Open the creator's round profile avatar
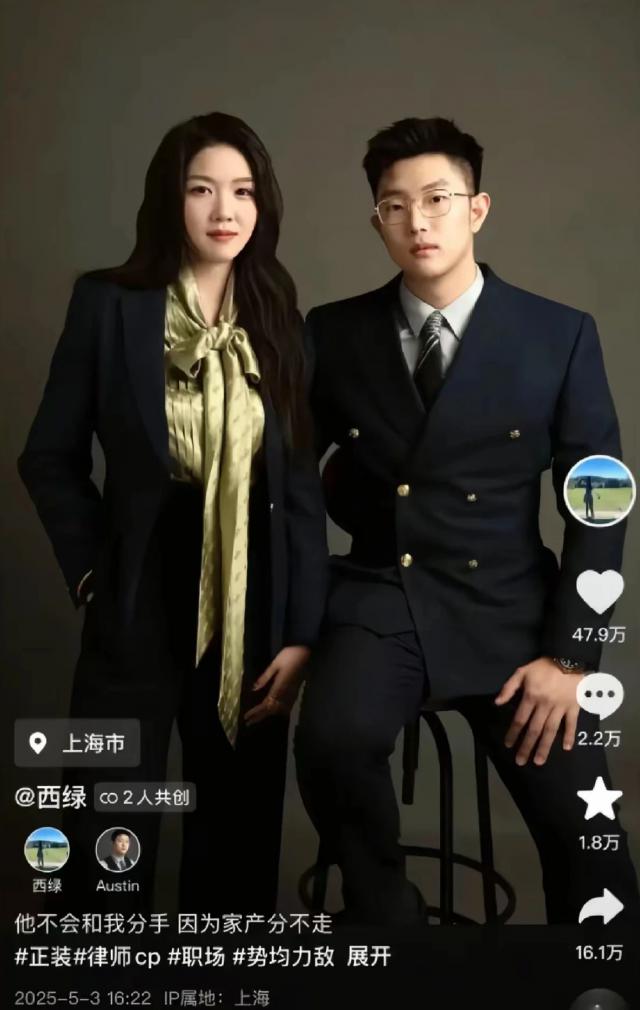The width and height of the screenshot is (640, 1010). [599, 490]
